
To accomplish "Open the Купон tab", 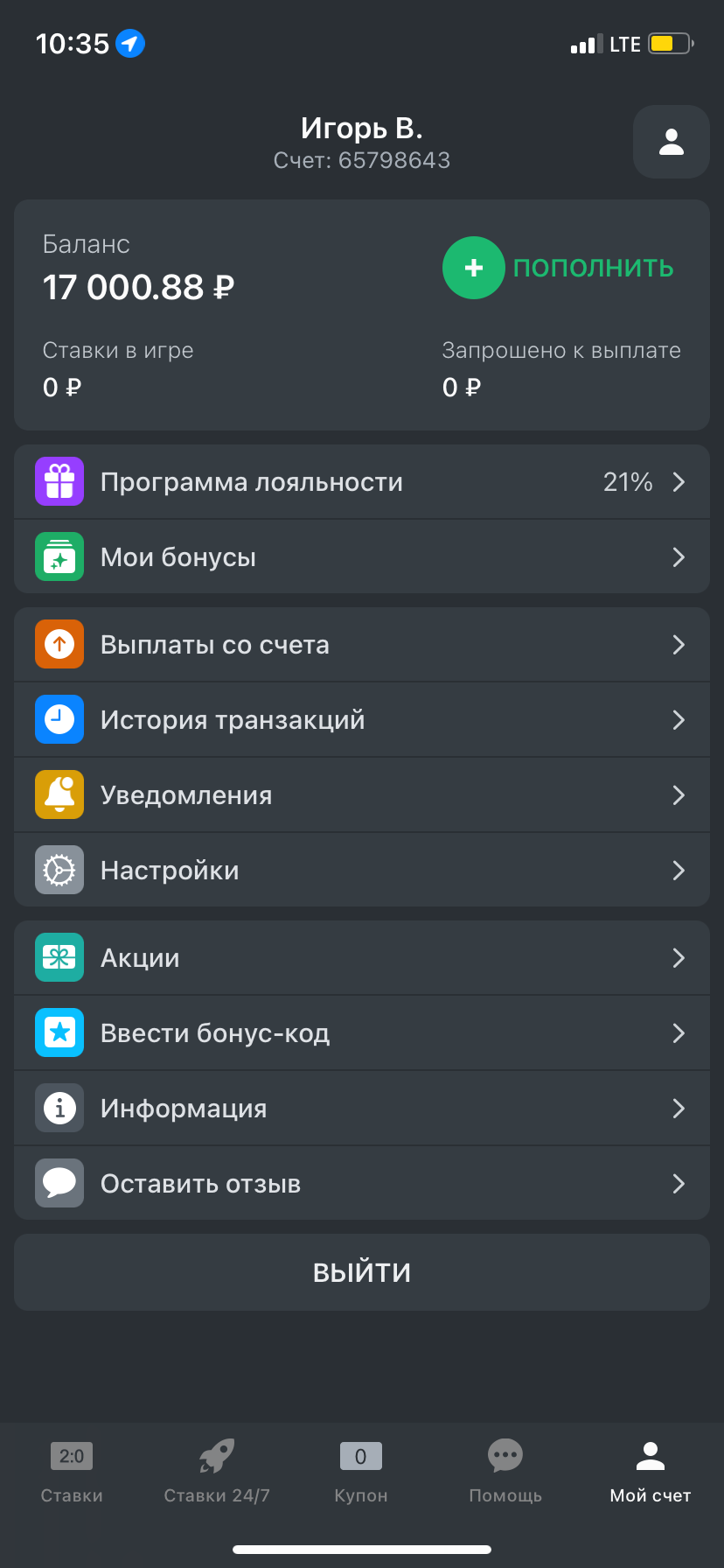I will pyautogui.click(x=361, y=1472).
